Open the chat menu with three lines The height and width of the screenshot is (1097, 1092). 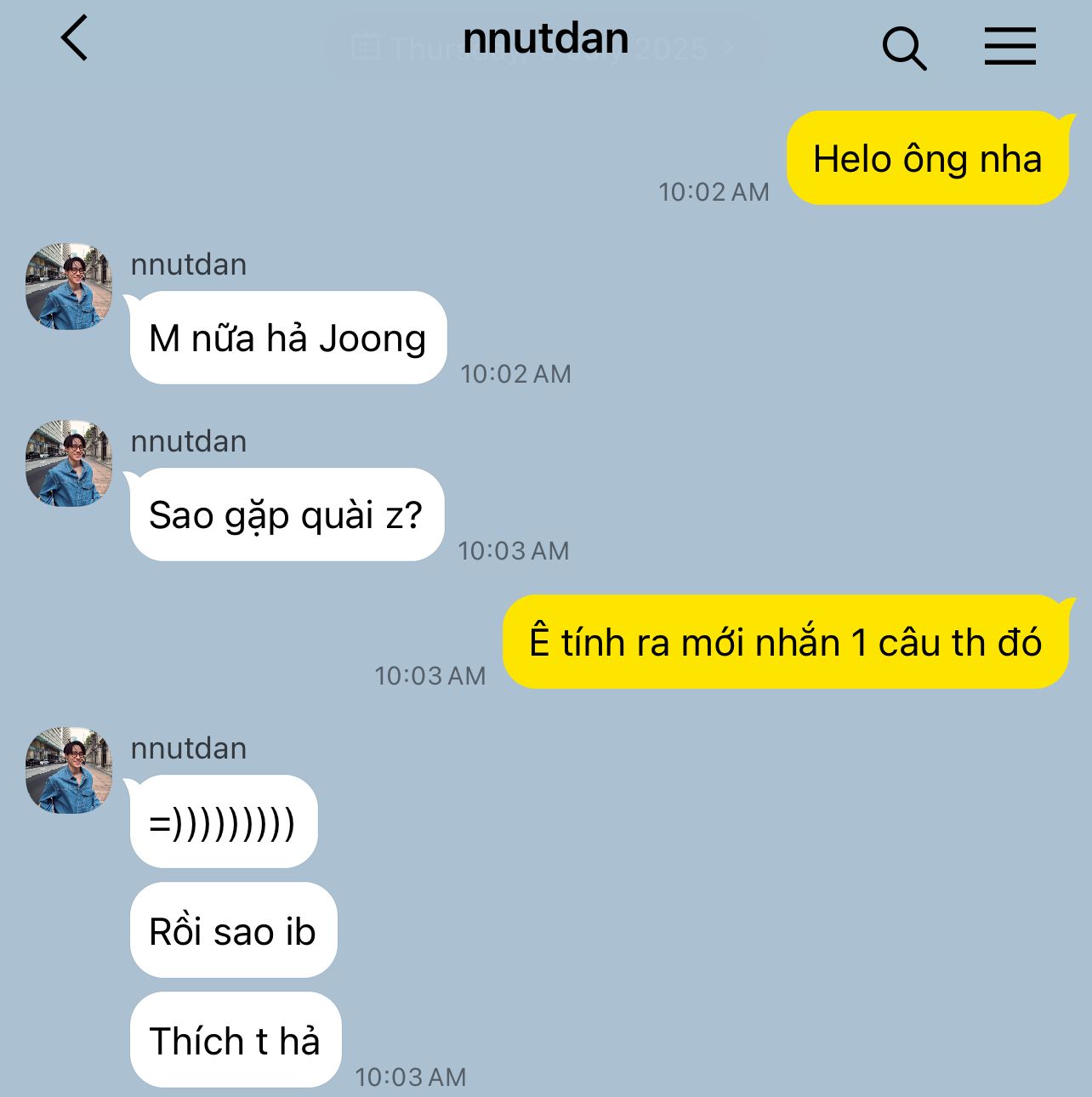(1010, 46)
